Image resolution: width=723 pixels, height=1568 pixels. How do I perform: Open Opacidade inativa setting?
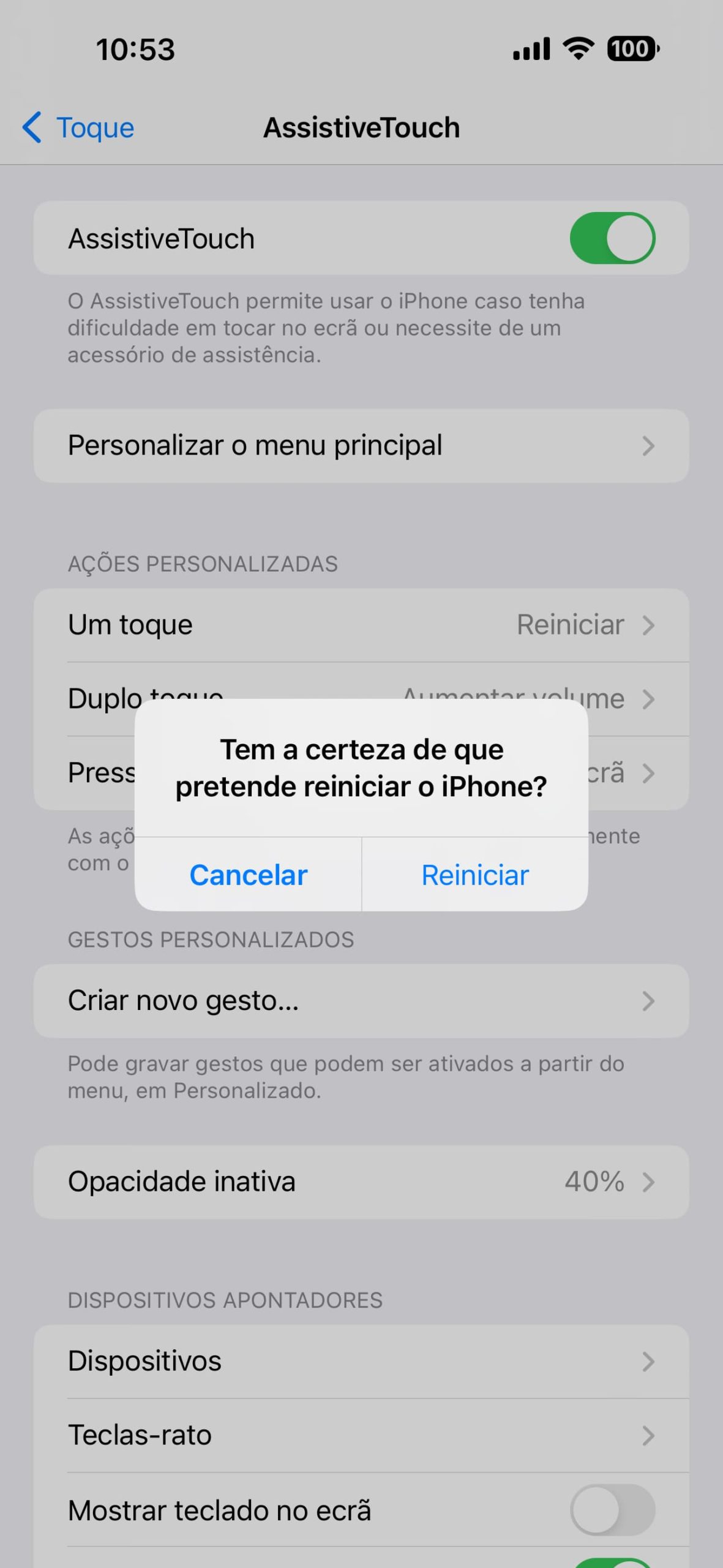coord(361,1182)
